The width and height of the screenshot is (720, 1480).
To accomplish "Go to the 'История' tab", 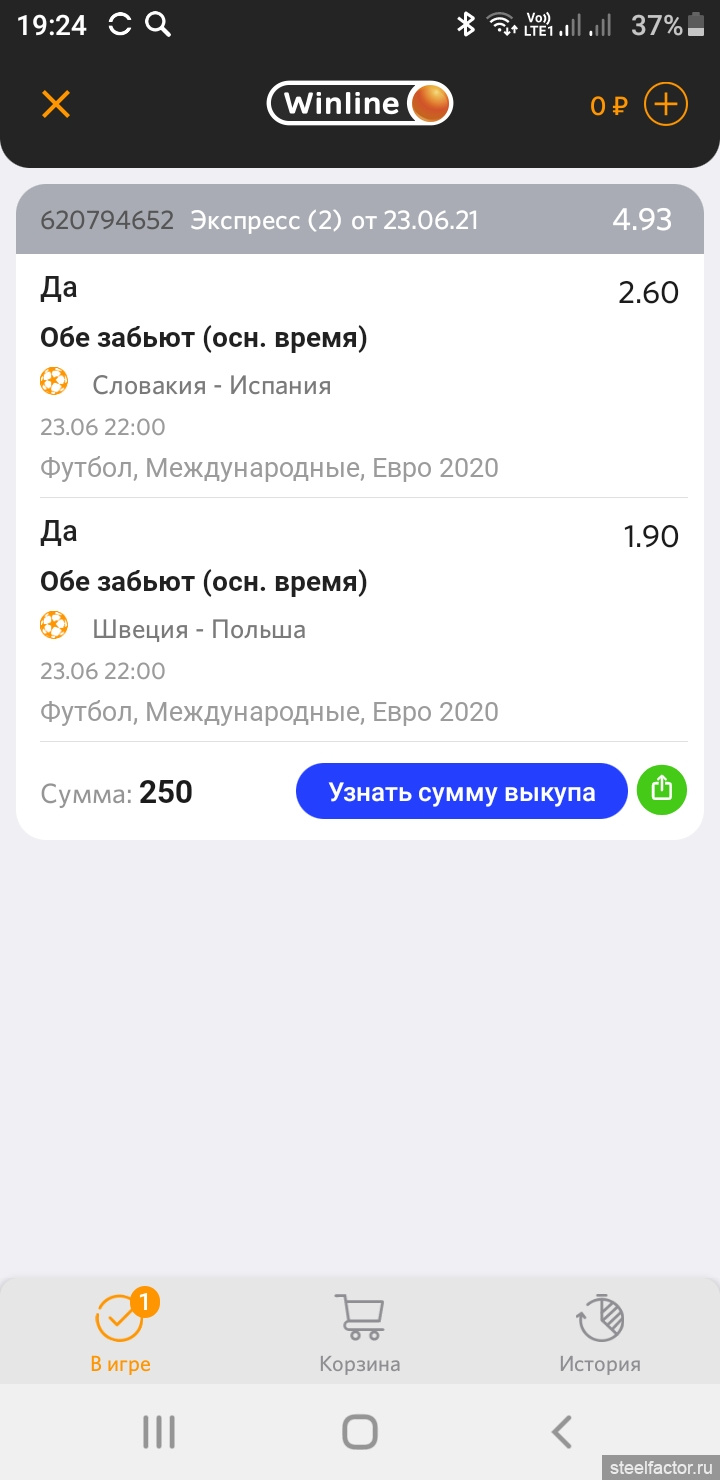I will click(600, 1332).
